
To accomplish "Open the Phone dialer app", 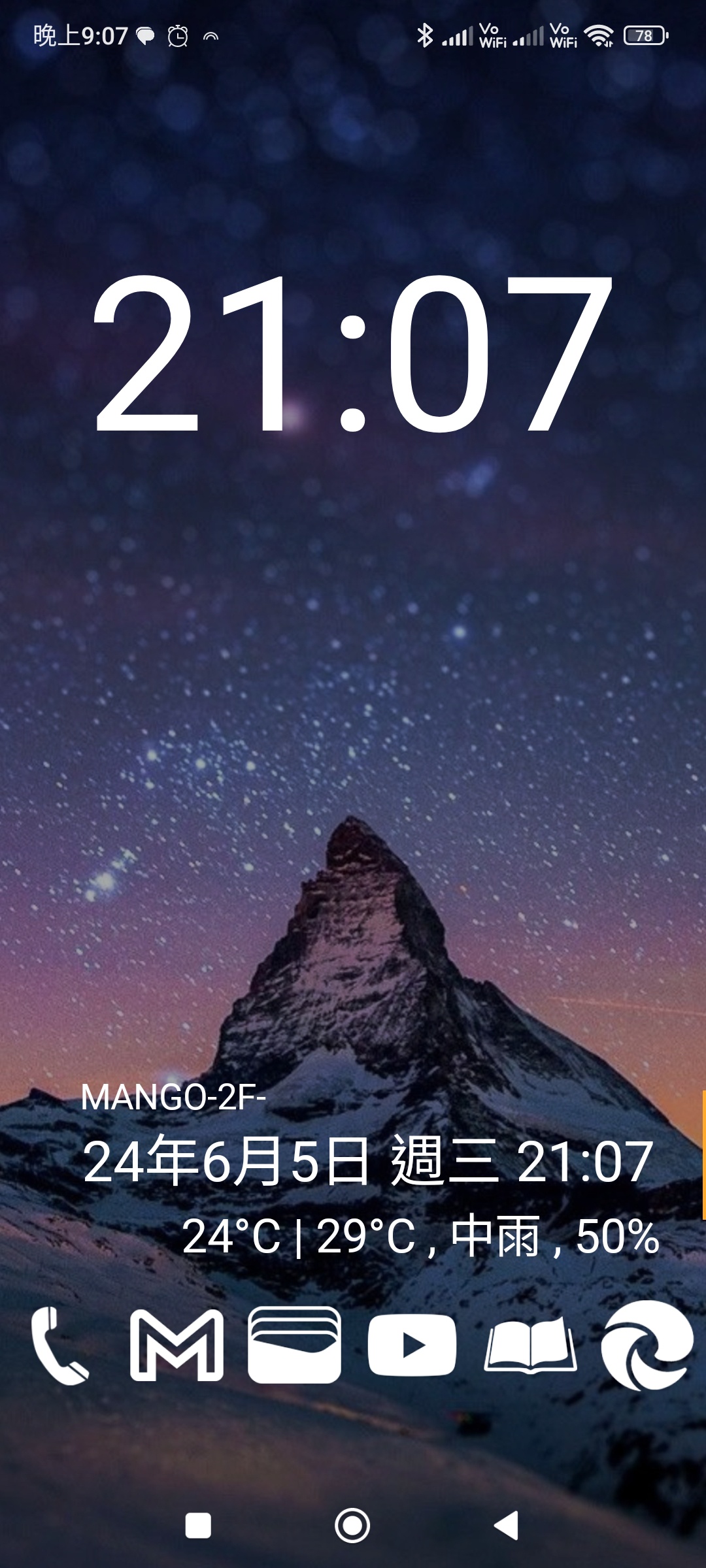I will (x=59, y=1345).
